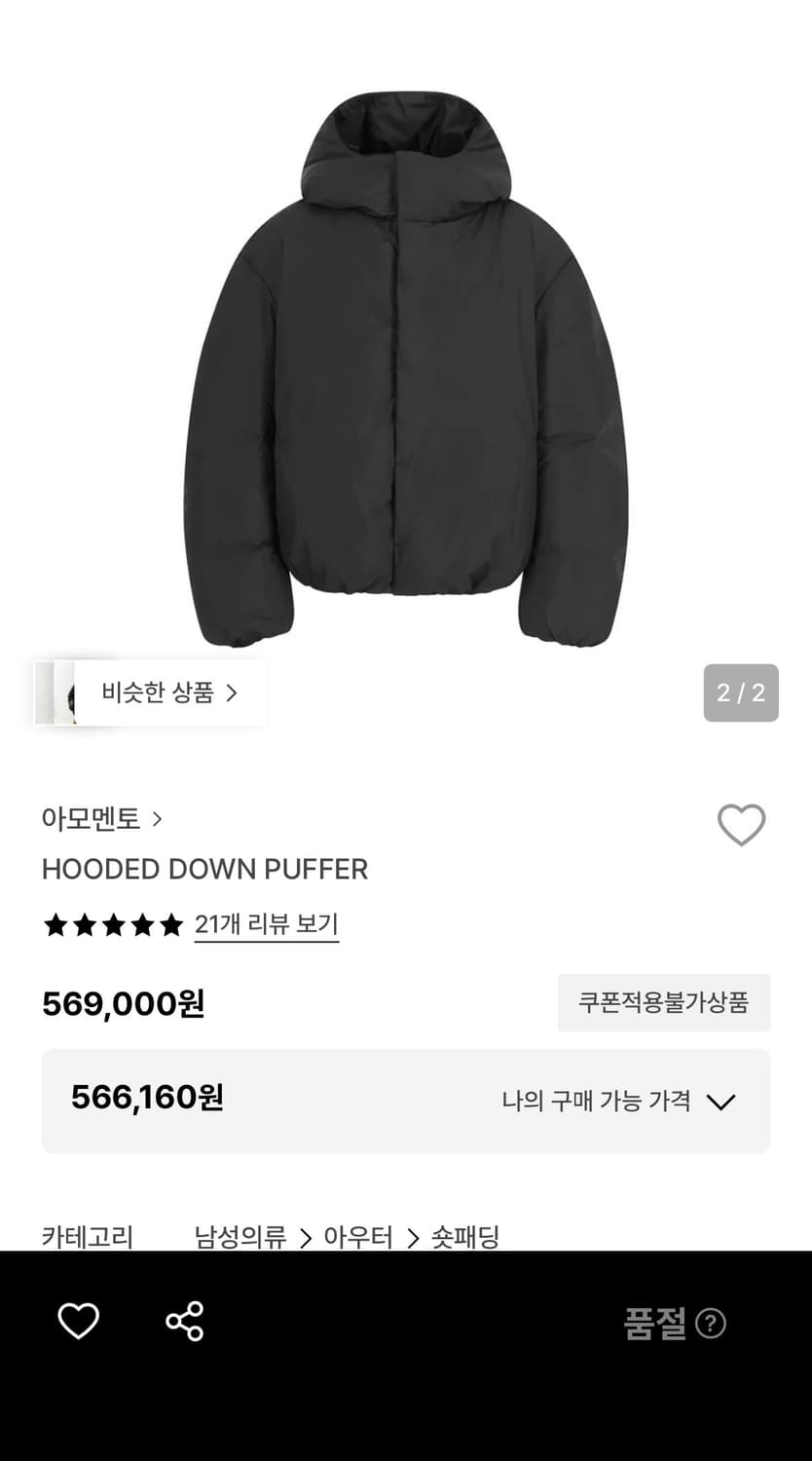Tap the heart icon next to the brand name

(x=742, y=823)
